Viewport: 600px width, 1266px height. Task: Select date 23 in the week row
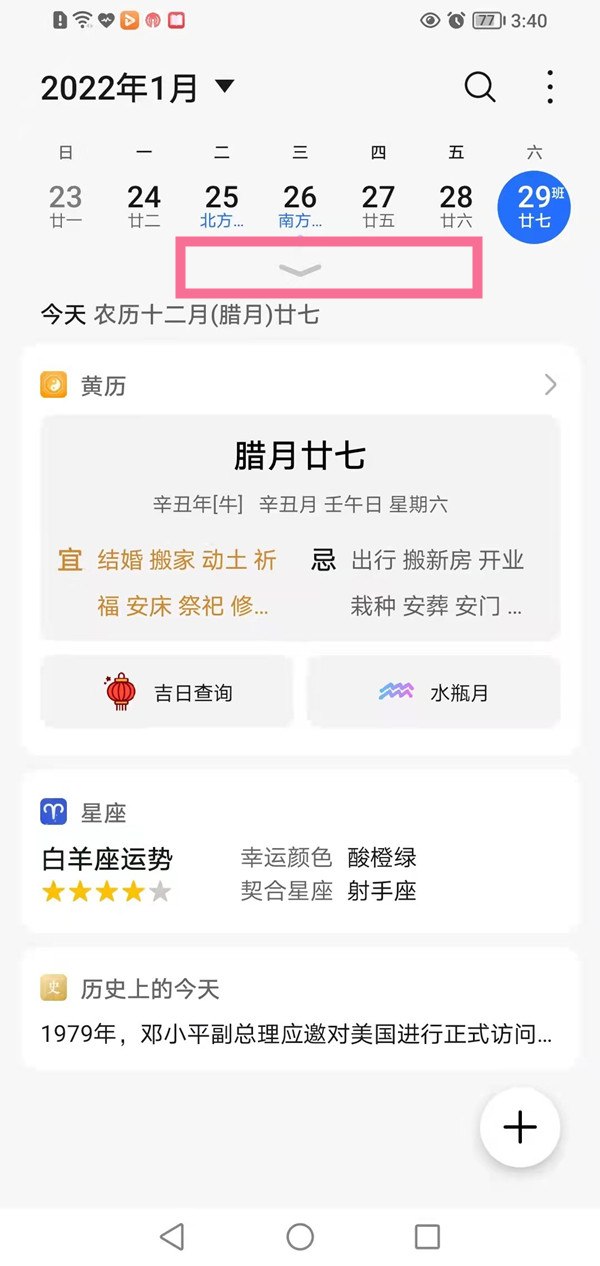tap(66, 206)
